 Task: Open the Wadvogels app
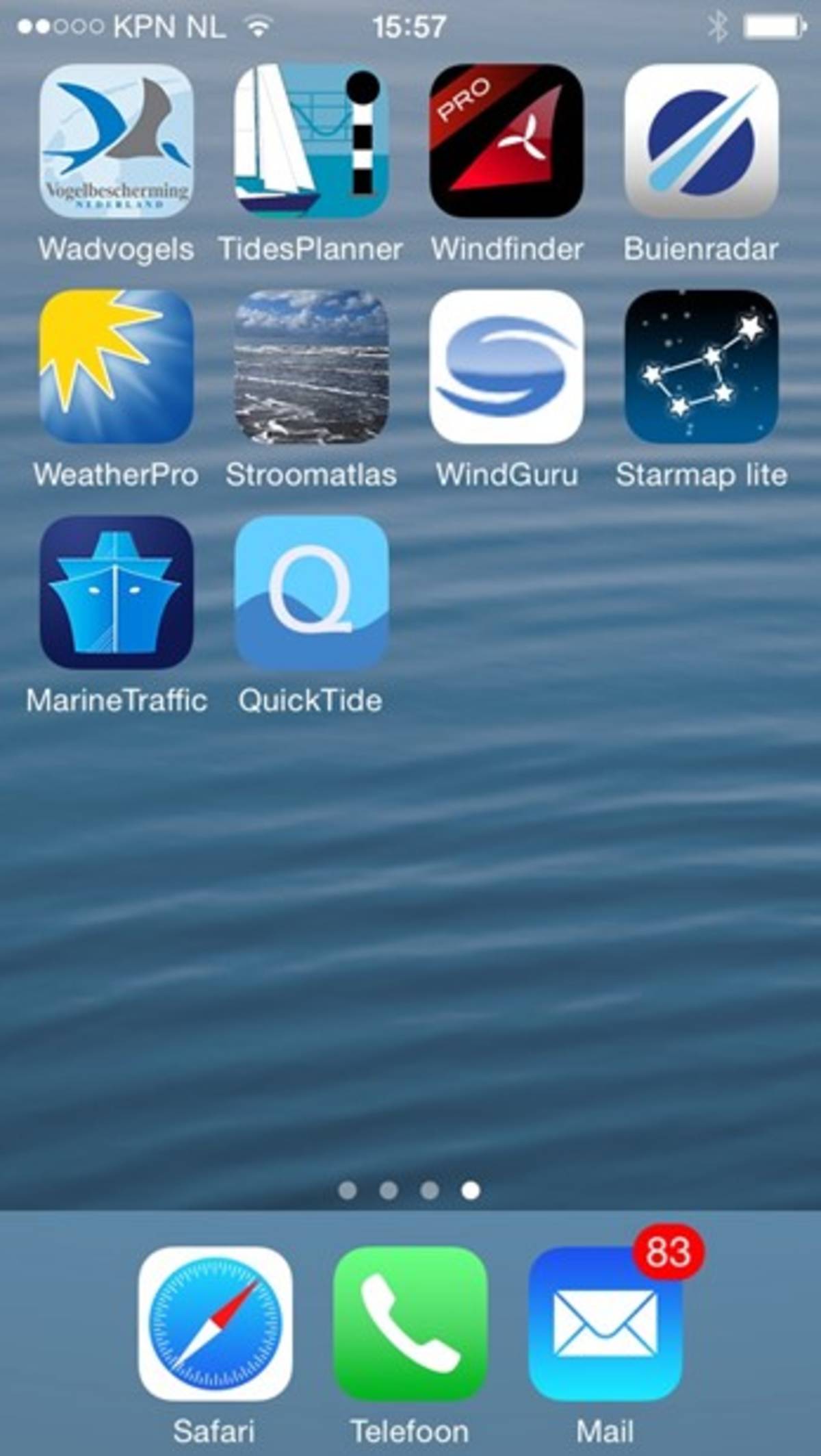[x=116, y=142]
